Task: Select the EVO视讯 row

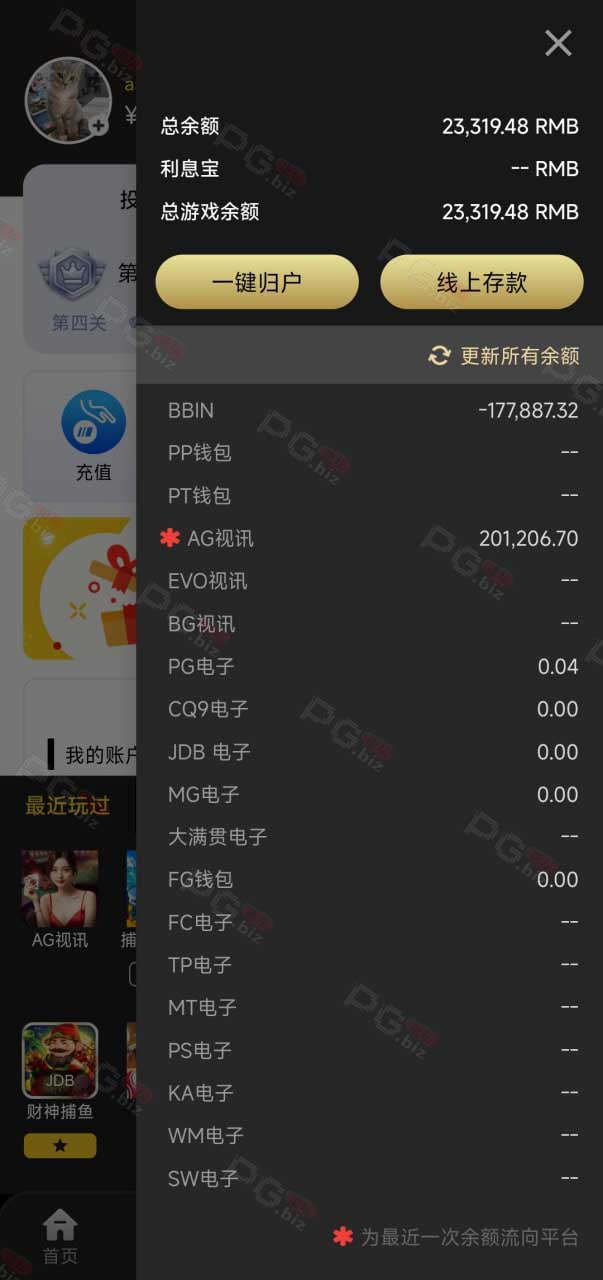Action: (x=370, y=581)
